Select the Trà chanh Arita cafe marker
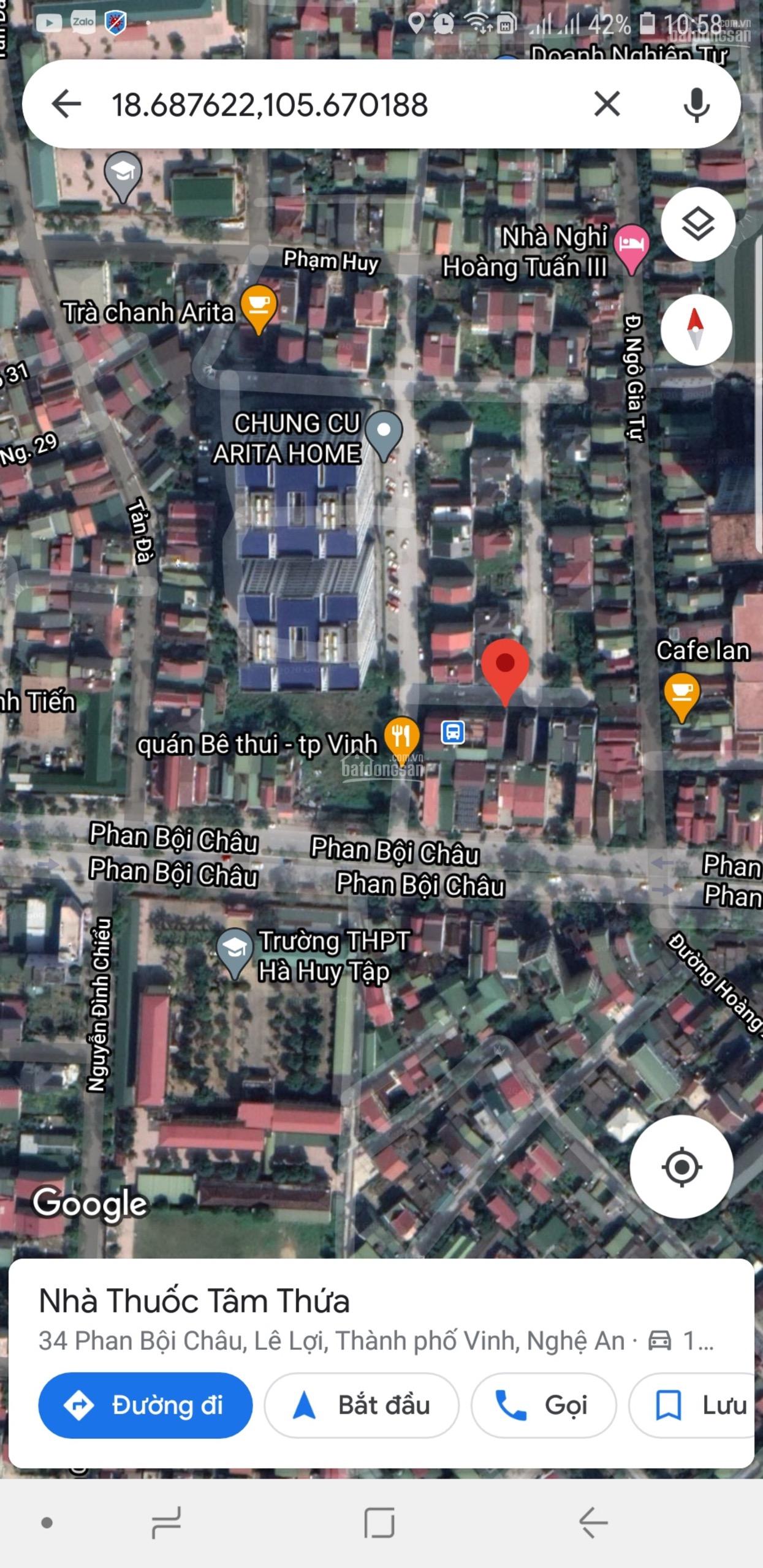The width and height of the screenshot is (763, 1568). [259, 309]
